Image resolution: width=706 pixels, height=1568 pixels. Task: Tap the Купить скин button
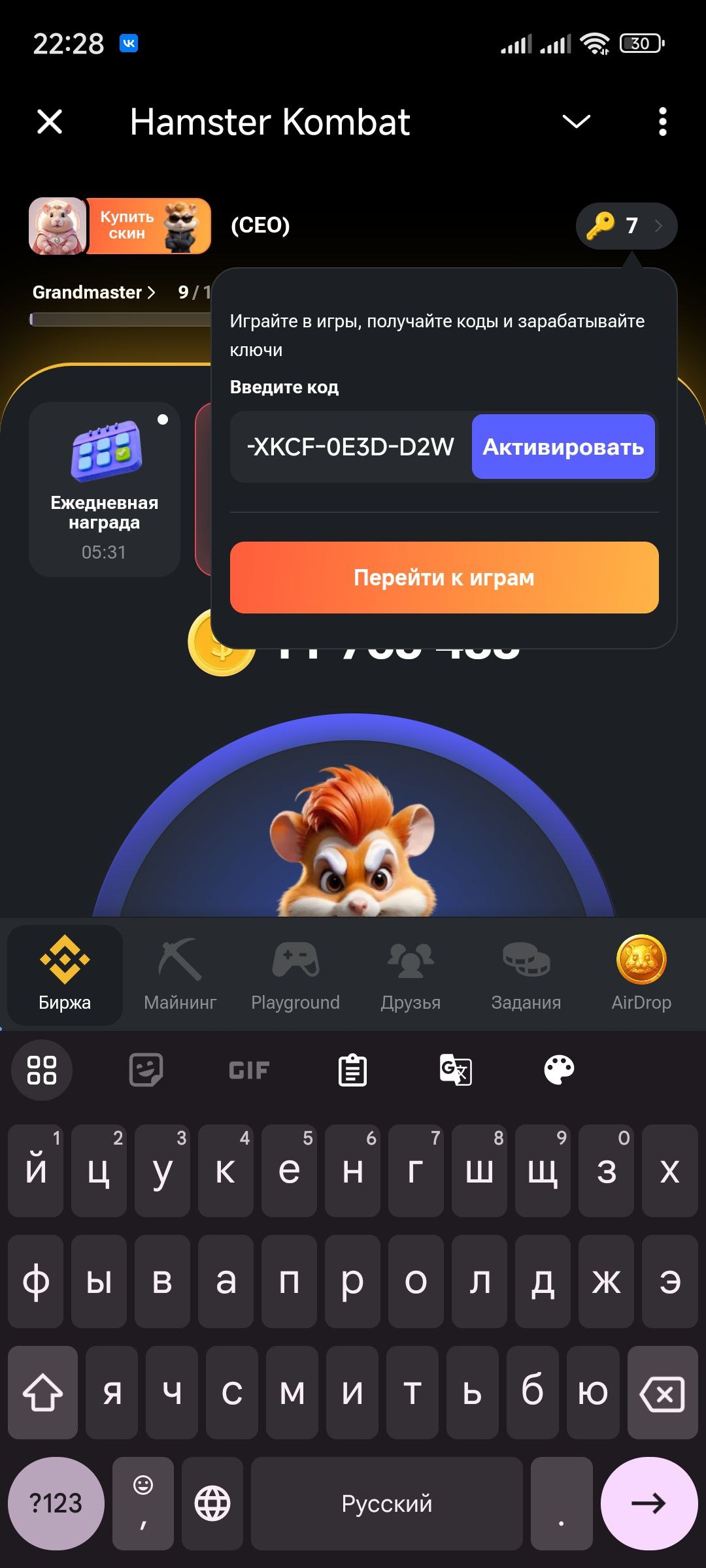149,226
